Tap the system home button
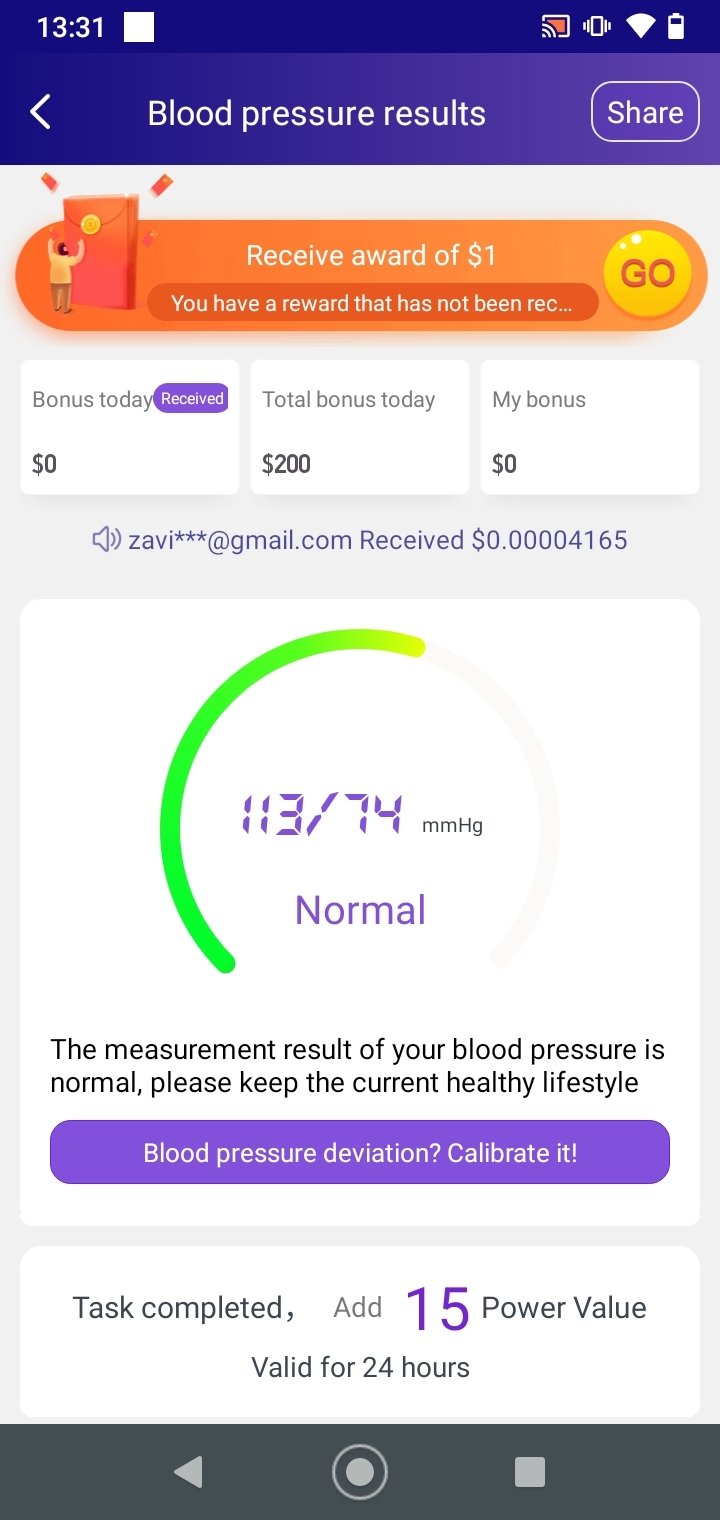The height and width of the screenshot is (1520, 720). (360, 1471)
